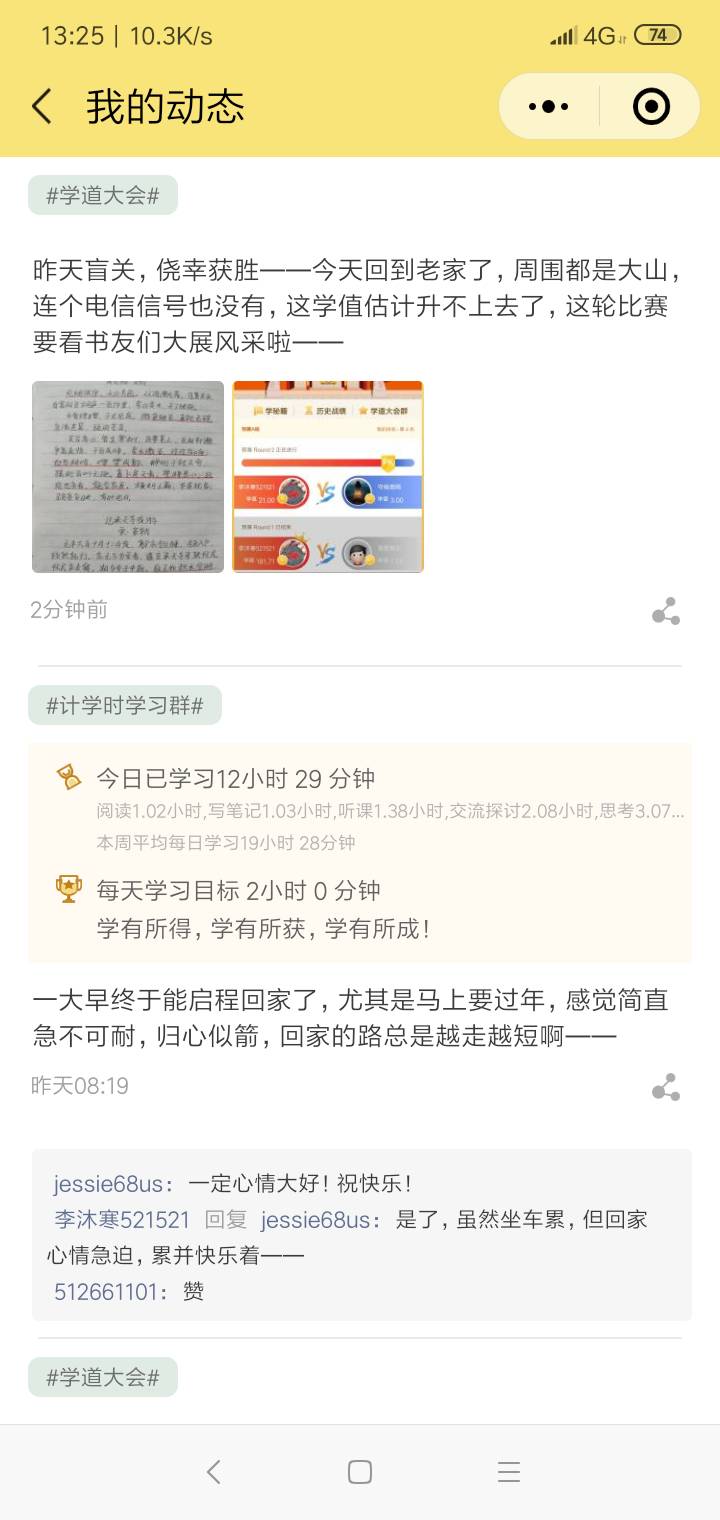Share the post from 2分钟前
The image size is (720, 1520).
click(665, 611)
